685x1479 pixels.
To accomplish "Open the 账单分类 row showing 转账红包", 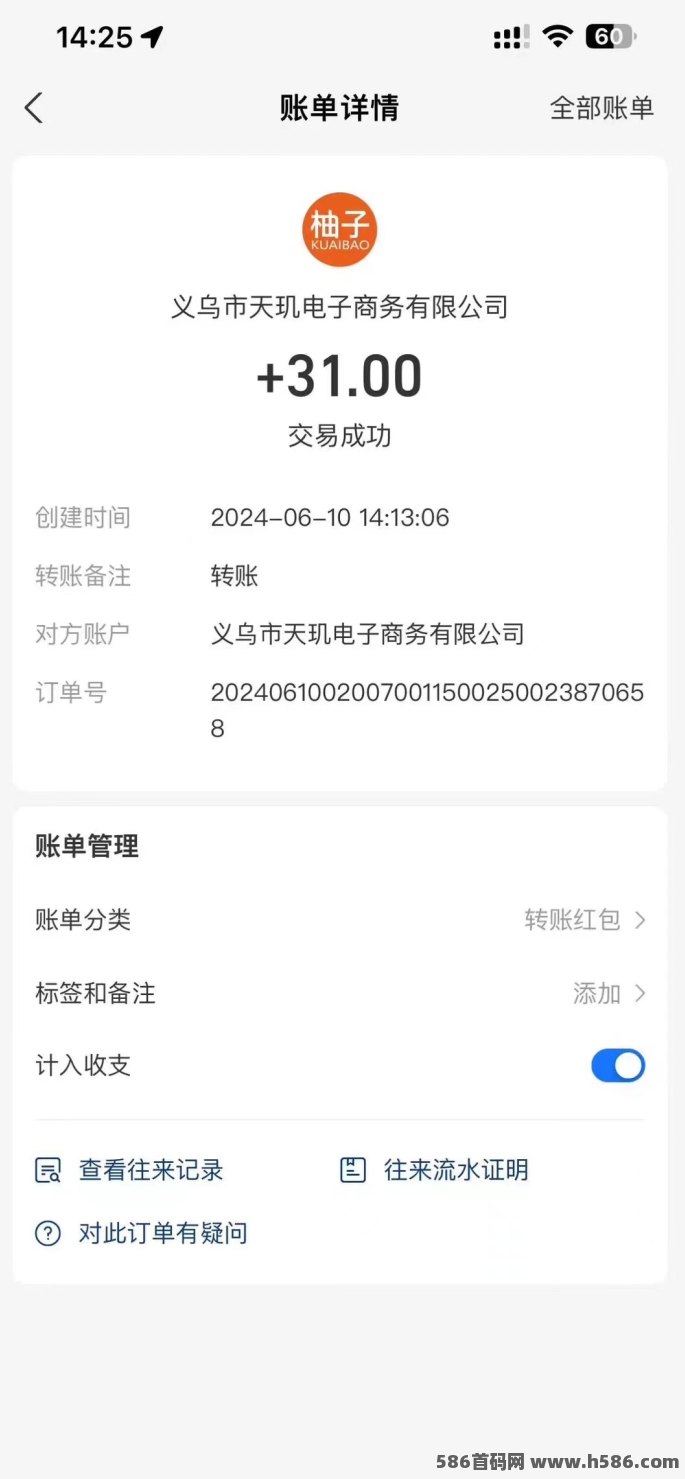I will [340, 920].
